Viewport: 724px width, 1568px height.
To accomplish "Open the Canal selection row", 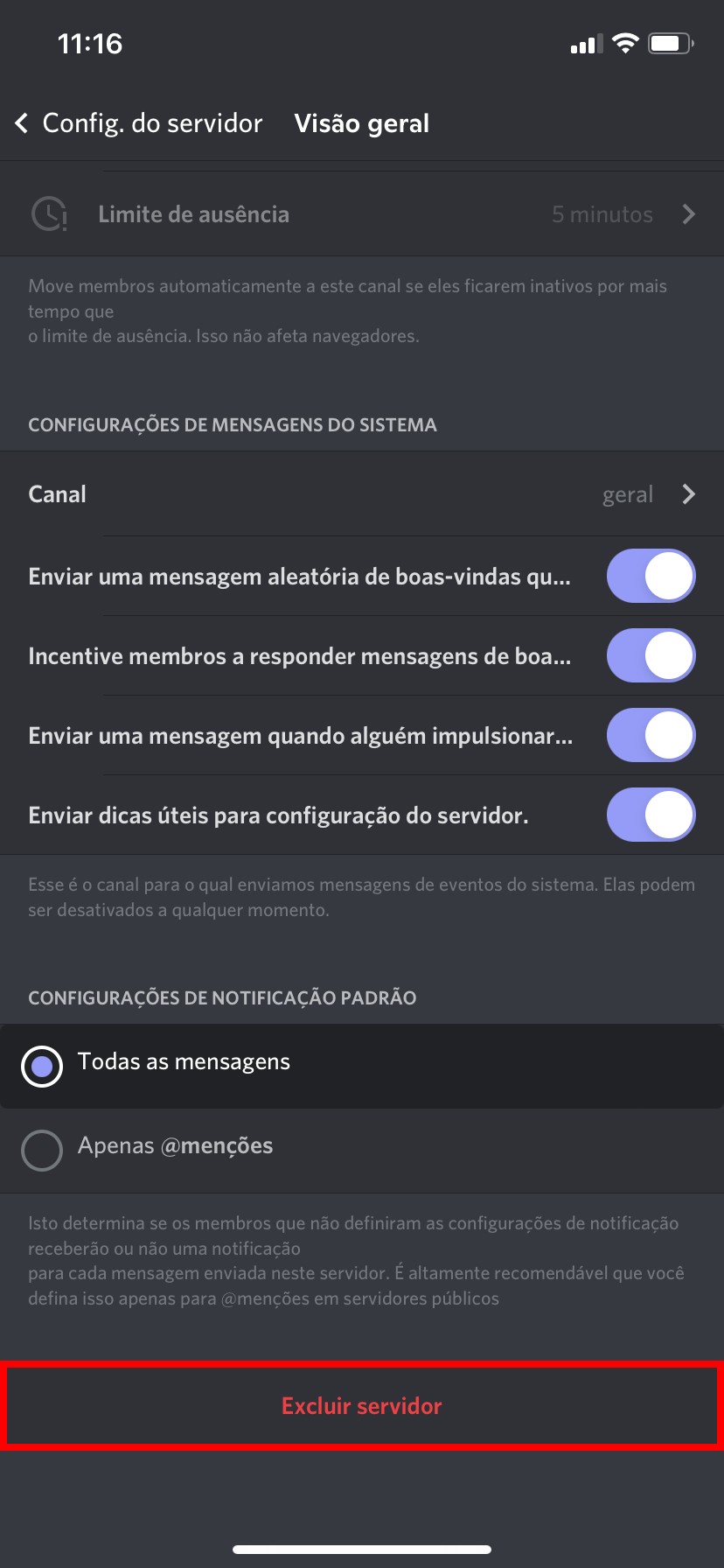I will click(362, 494).
